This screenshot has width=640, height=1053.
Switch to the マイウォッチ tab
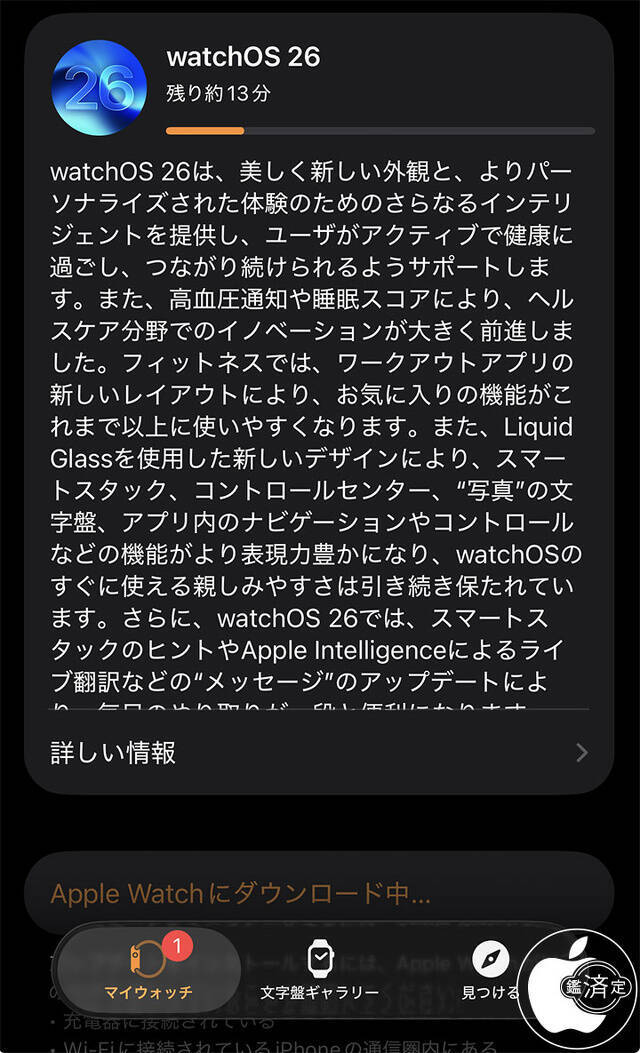[148, 972]
